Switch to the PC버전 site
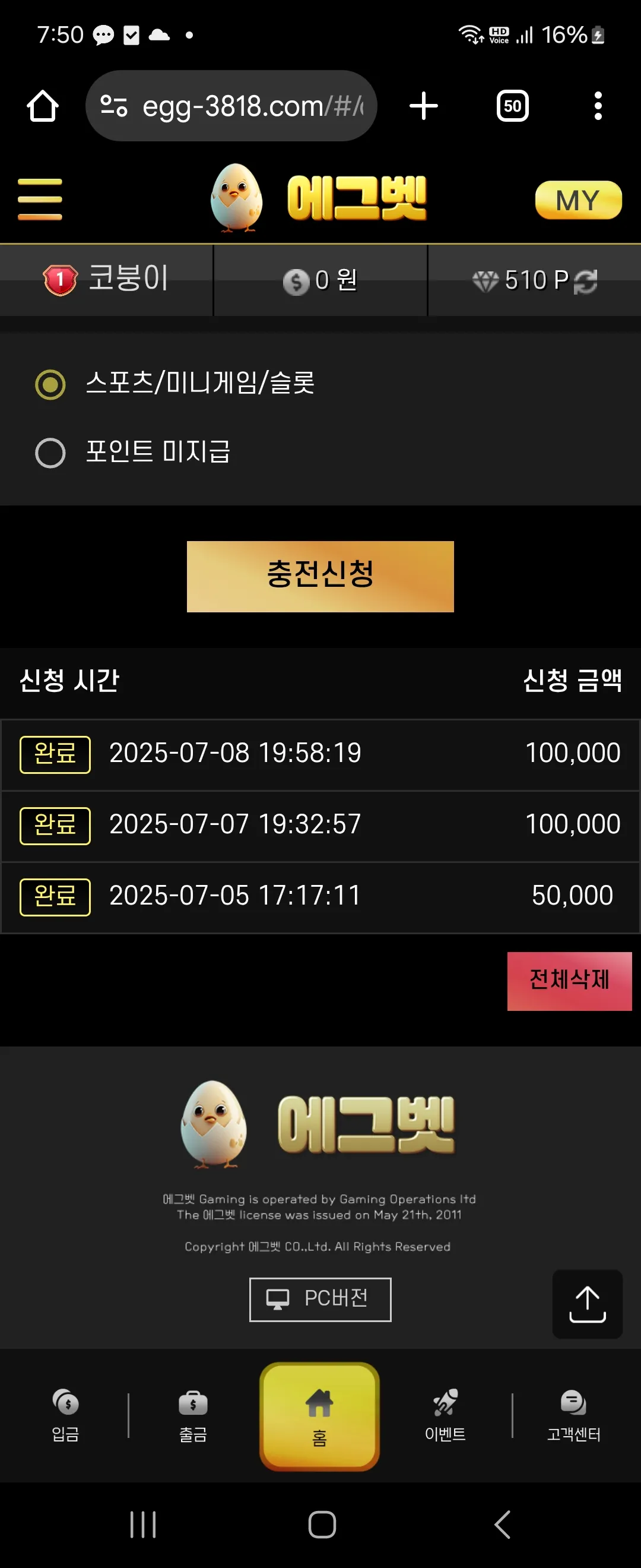 coord(320,1299)
